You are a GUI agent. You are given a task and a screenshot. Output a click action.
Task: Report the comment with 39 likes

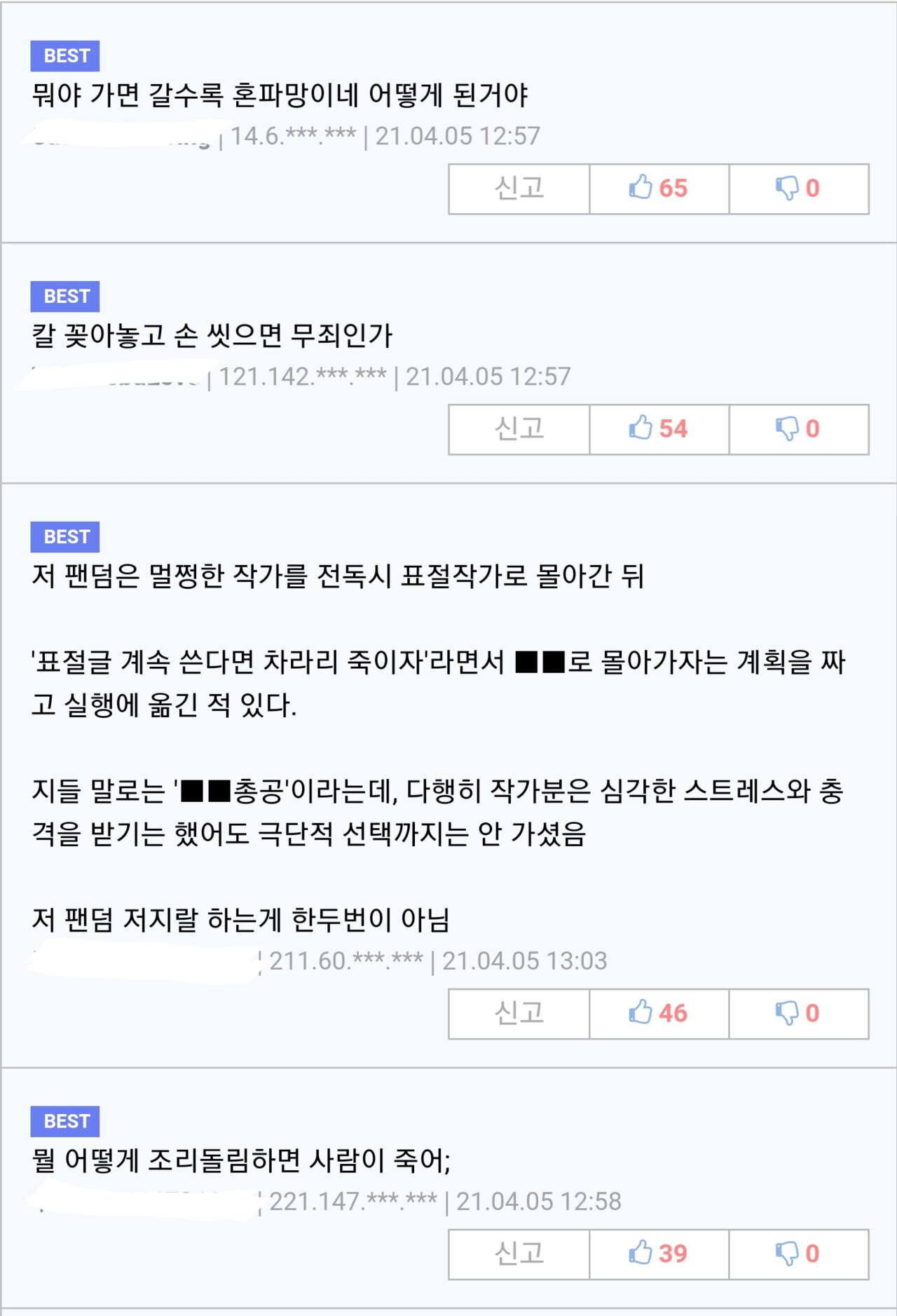519,1254
